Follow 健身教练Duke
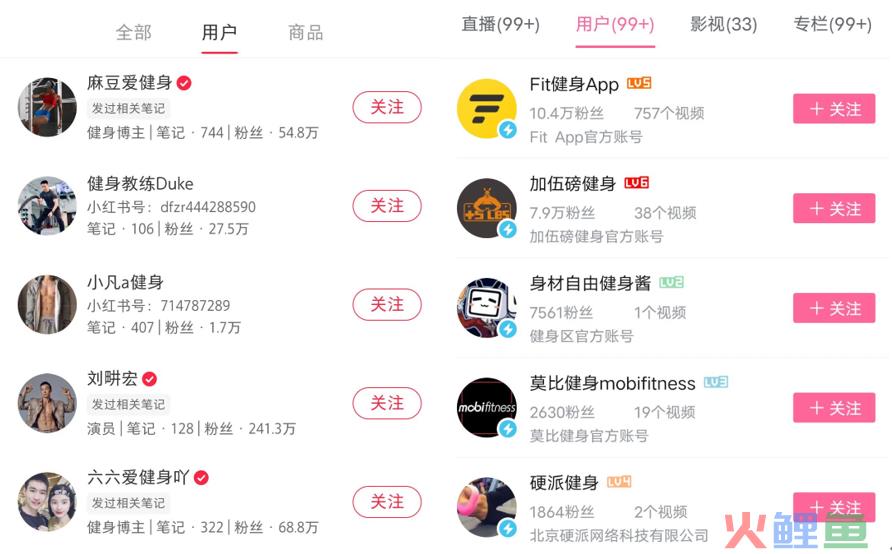892x554 pixels. tap(387, 206)
